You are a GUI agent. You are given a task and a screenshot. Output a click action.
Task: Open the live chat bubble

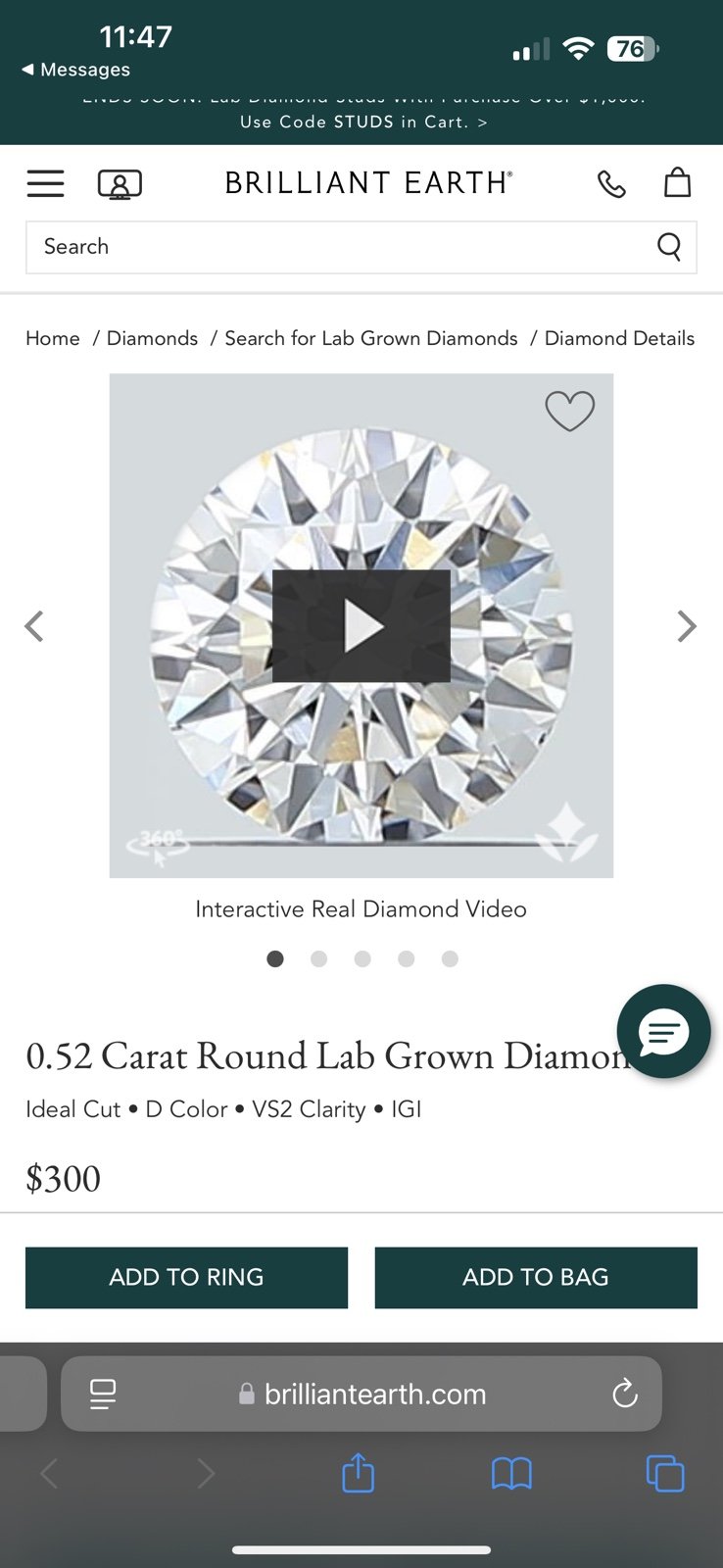663,1032
